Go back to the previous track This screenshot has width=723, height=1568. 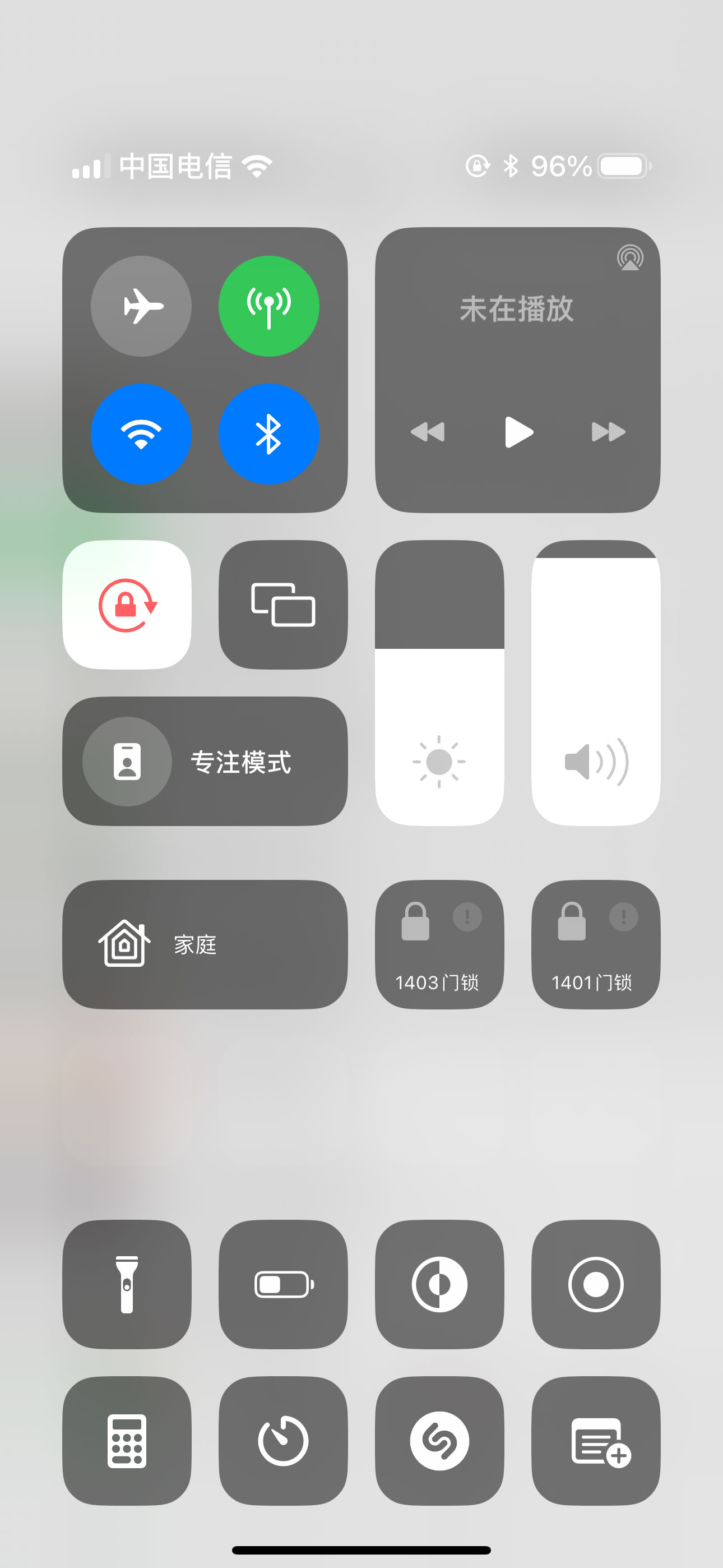[428, 432]
